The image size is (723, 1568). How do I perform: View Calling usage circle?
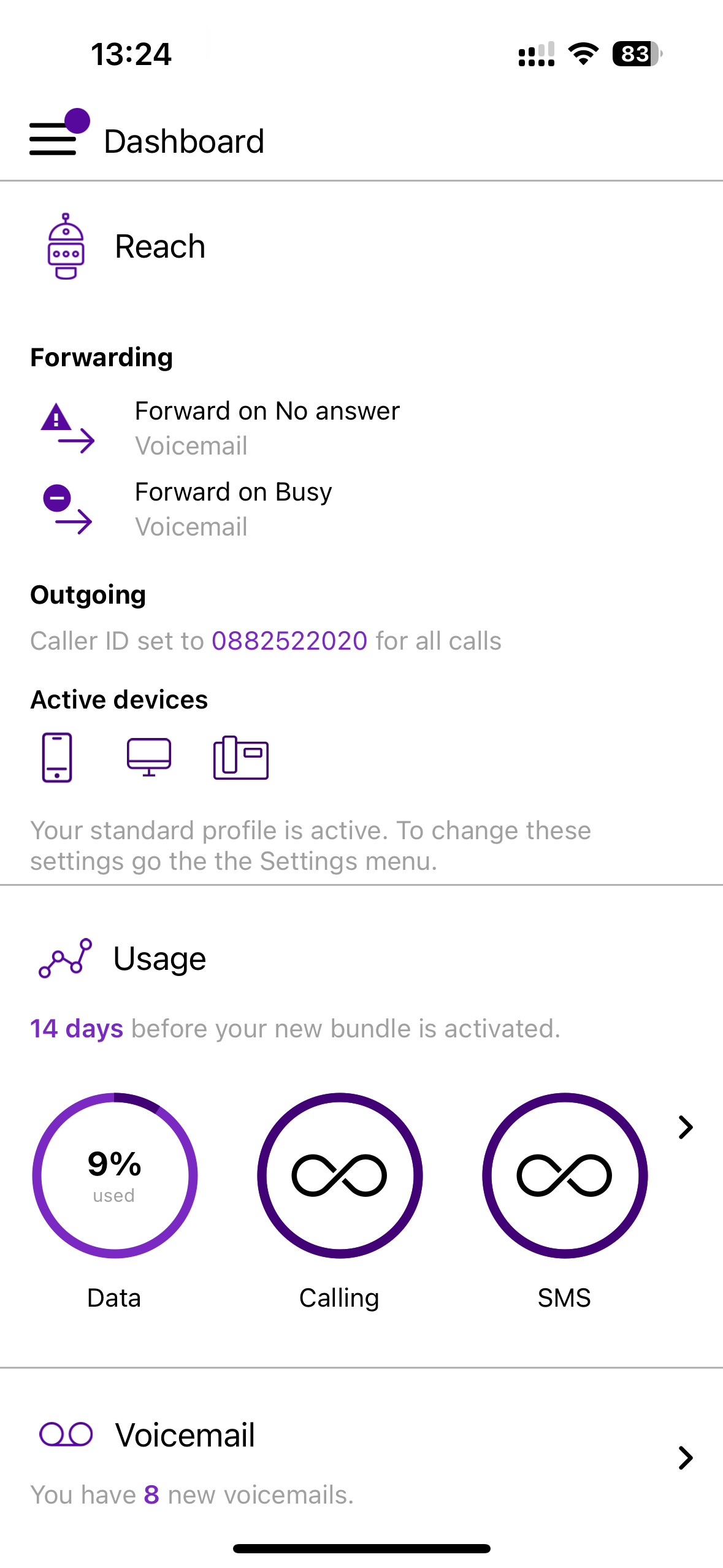click(x=339, y=1175)
